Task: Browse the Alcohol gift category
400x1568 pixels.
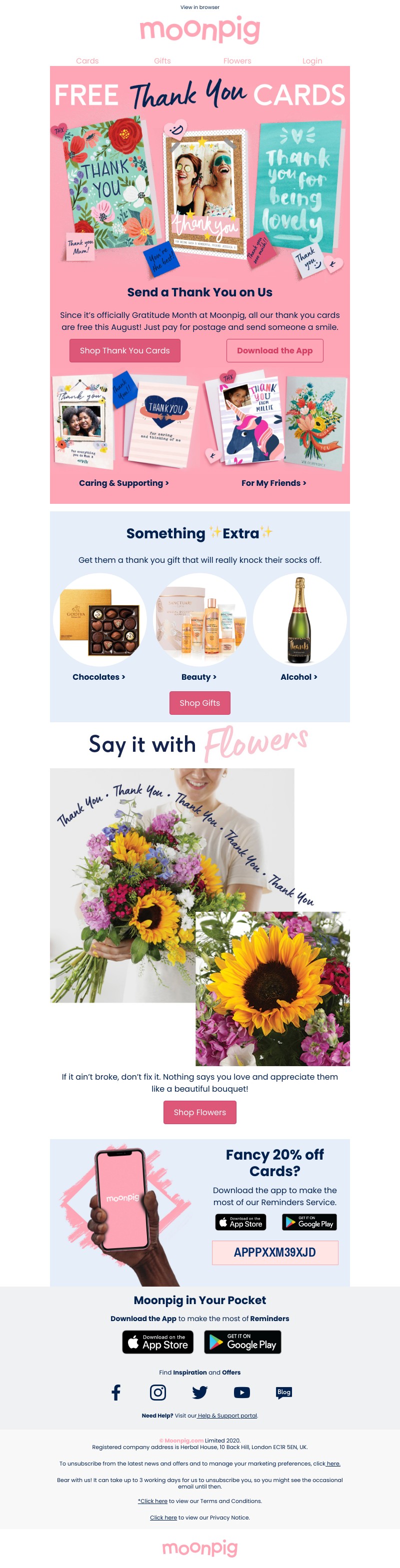Action: tap(298, 677)
